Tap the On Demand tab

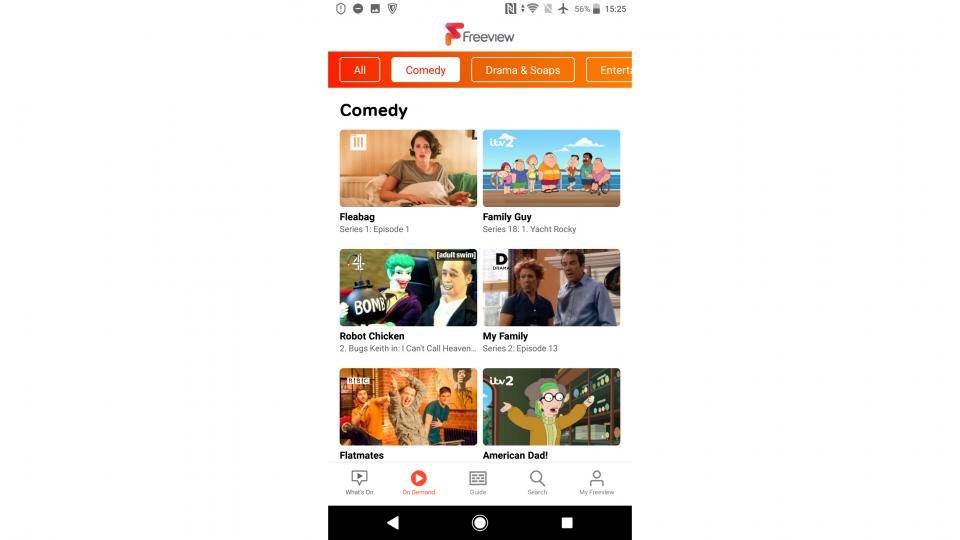pos(418,483)
